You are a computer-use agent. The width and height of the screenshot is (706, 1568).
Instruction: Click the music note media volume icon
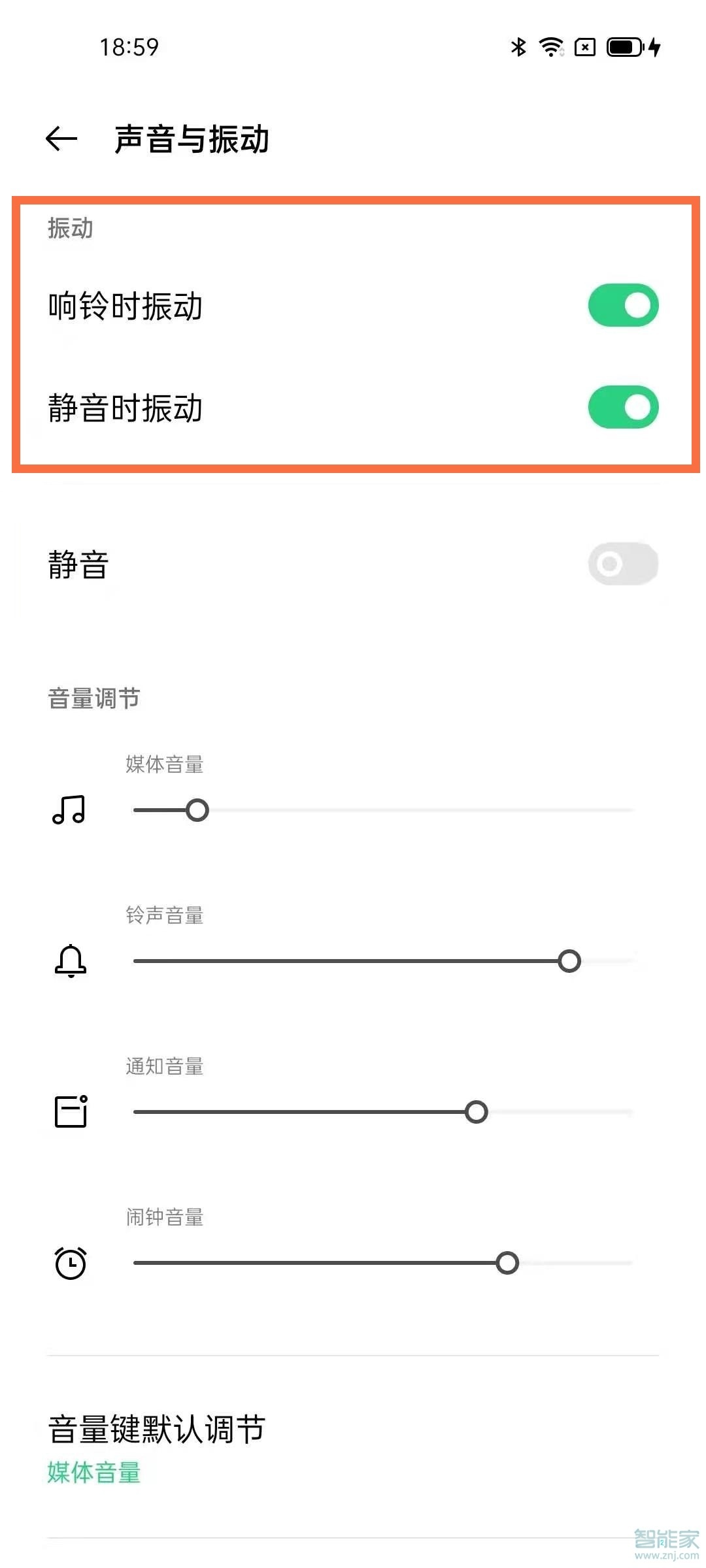[70, 810]
